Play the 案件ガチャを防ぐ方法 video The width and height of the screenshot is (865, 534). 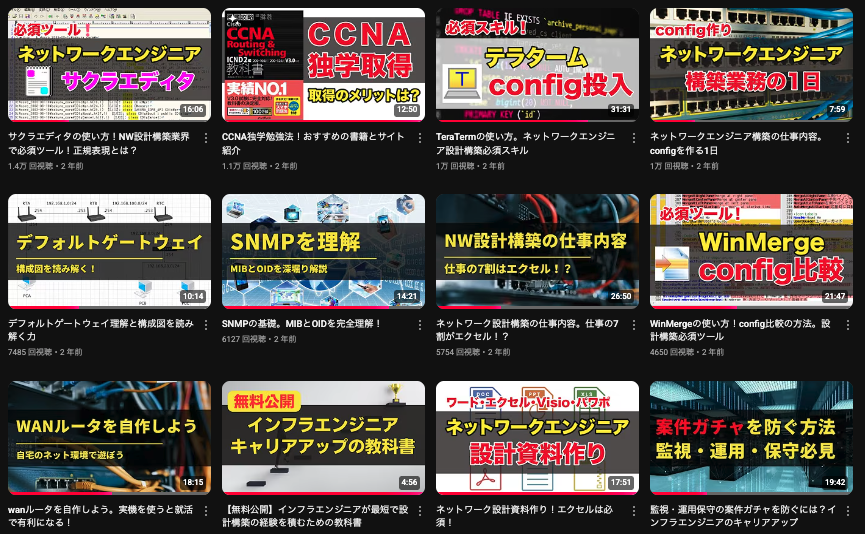point(751,437)
